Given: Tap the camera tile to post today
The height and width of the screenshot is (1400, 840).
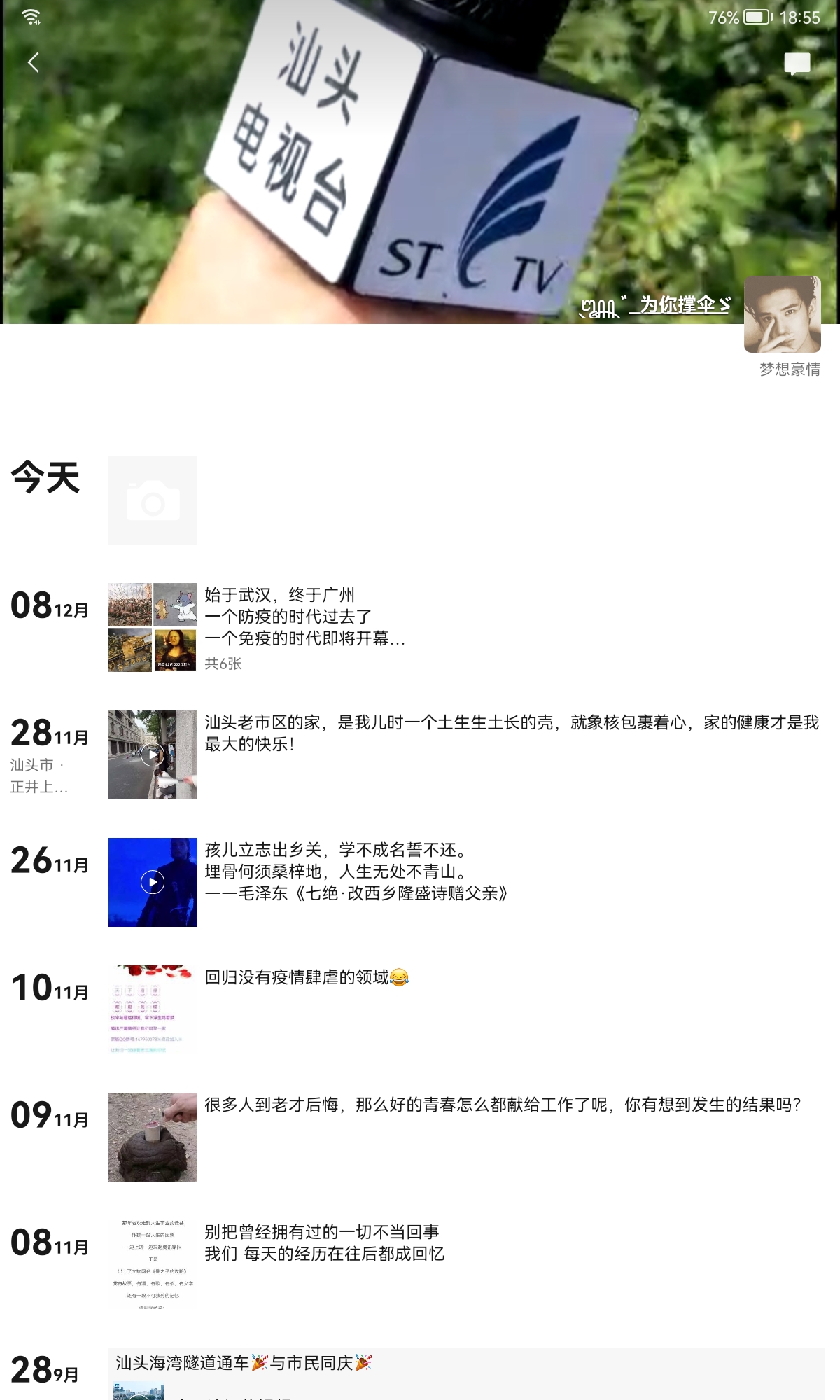Looking at the screenshot, I should click(x=153, y=500).
